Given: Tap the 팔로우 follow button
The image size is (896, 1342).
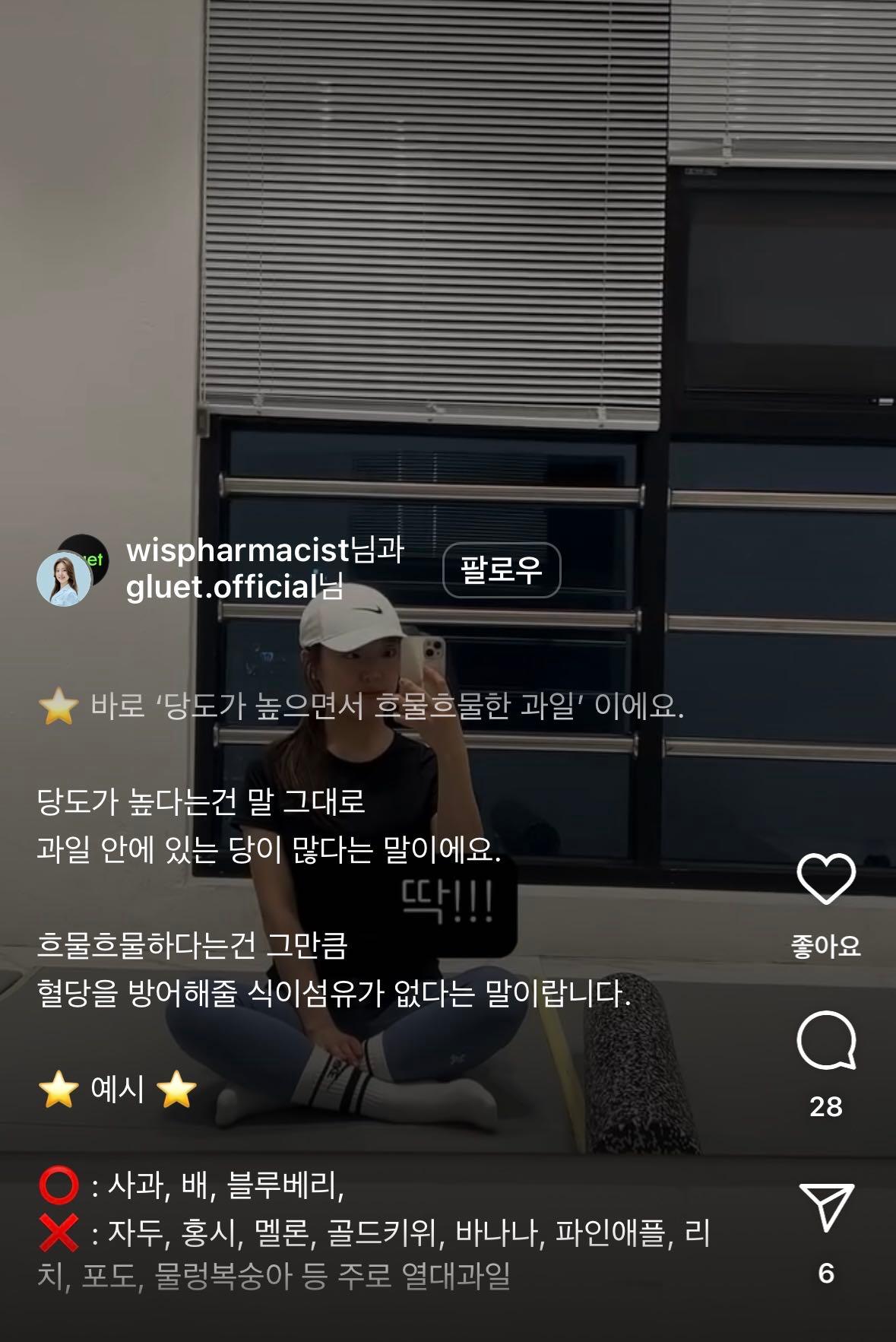Looking at the screenshot, I should [x=502, y=569].
